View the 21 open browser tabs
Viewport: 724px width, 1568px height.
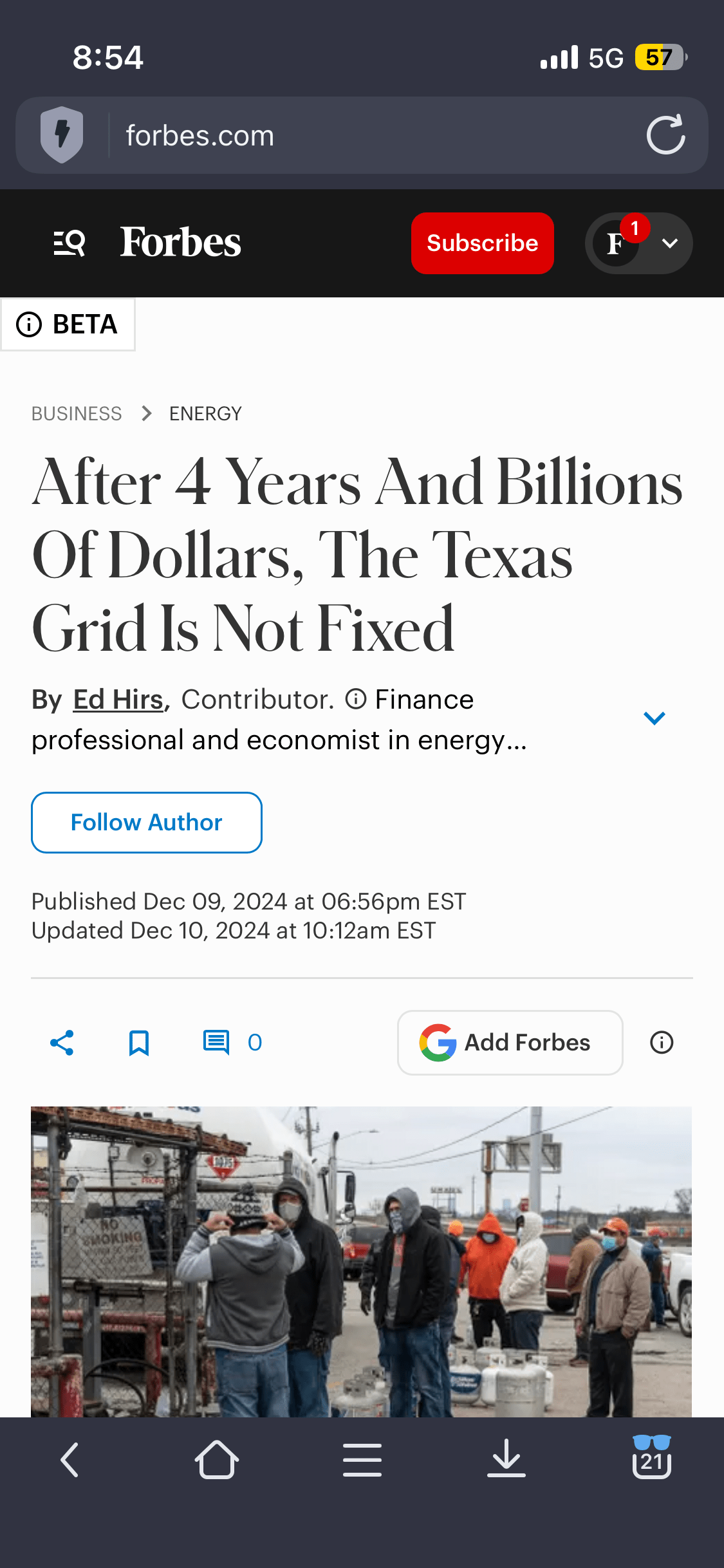pos(651,1459)
